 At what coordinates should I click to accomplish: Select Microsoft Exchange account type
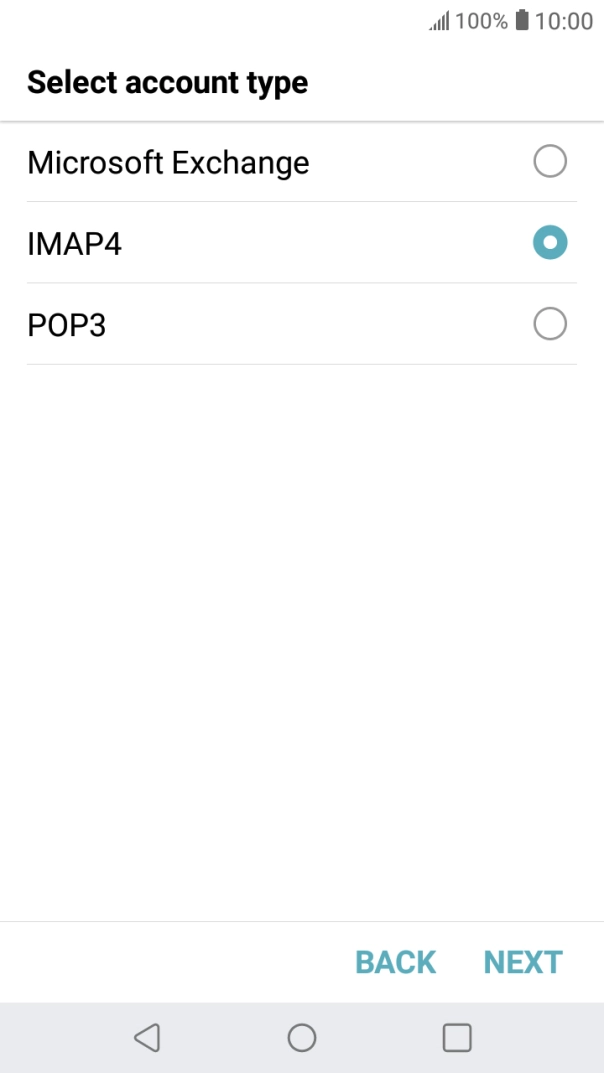click(549, 161)
